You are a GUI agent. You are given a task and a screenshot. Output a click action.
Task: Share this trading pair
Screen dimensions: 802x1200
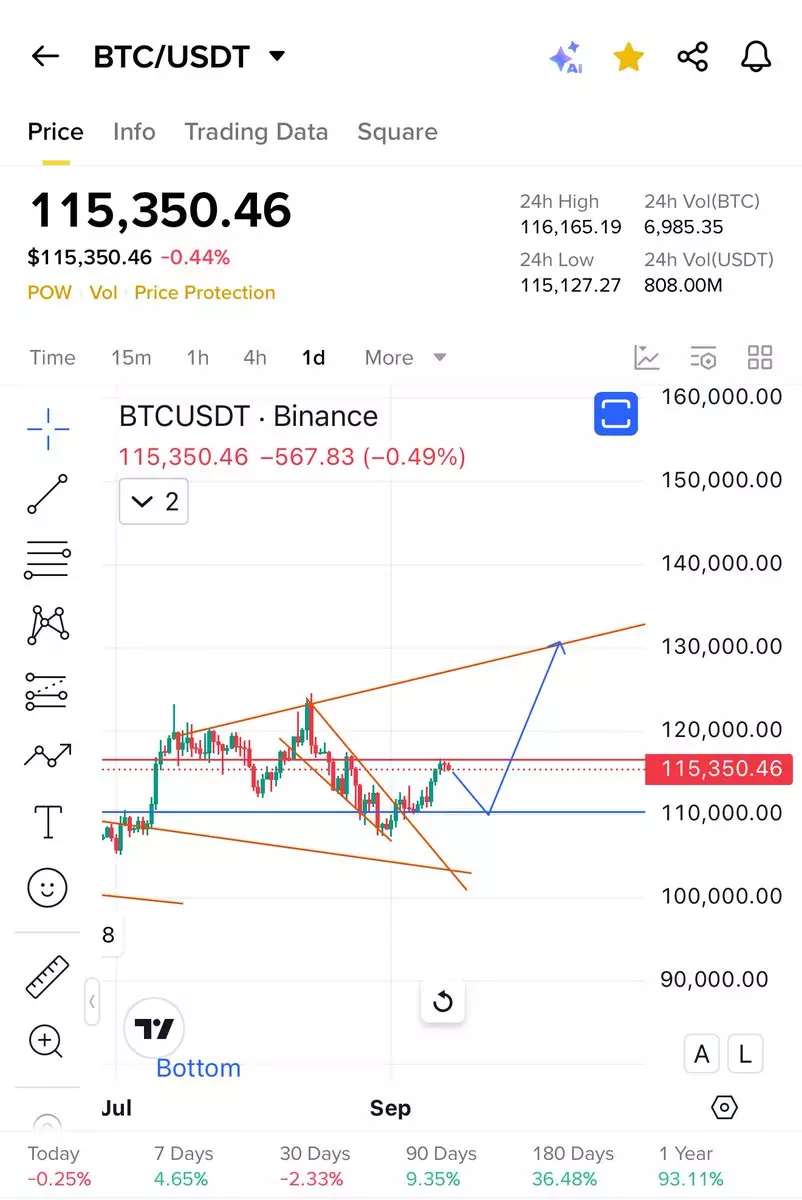pyautogui.click(x=692, y=57)
